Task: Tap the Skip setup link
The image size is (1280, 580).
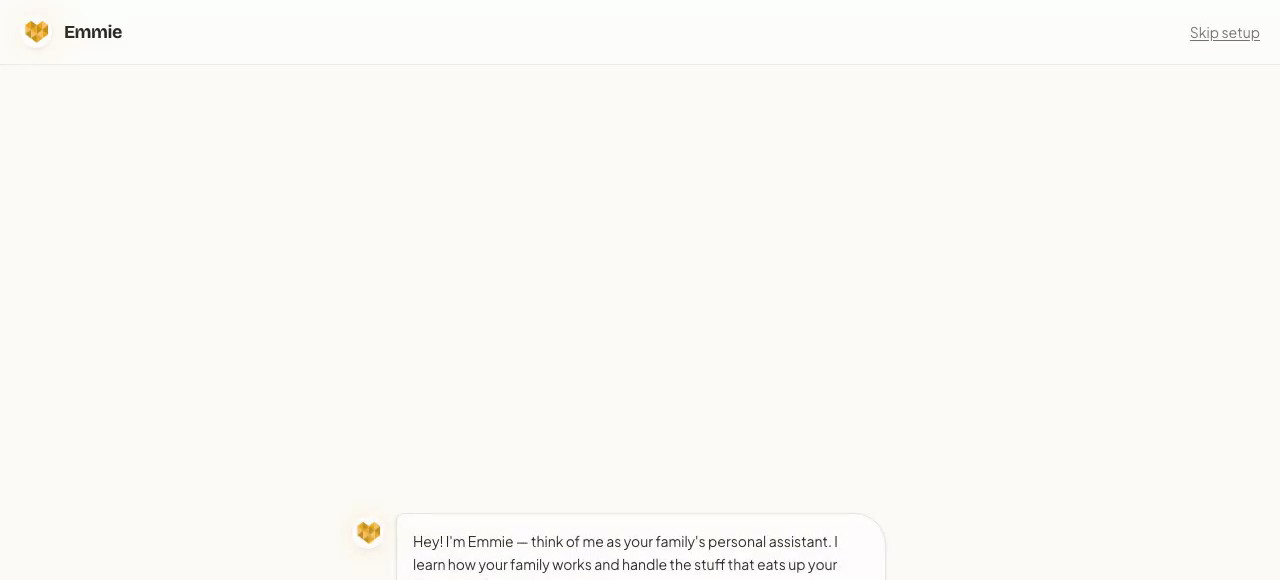Action: pyautogui.click(x=1224, y=33)
